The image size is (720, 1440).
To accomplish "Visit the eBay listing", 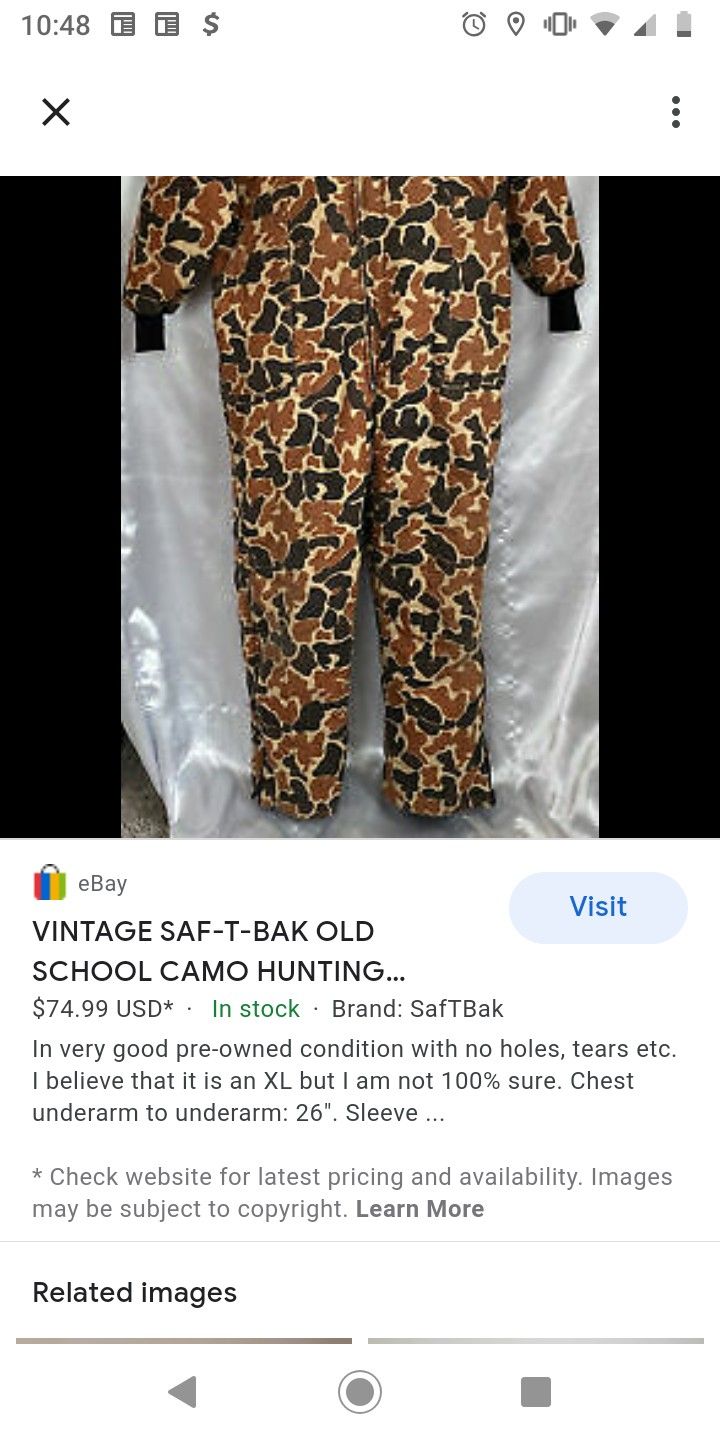I will [x=598, y=907].
